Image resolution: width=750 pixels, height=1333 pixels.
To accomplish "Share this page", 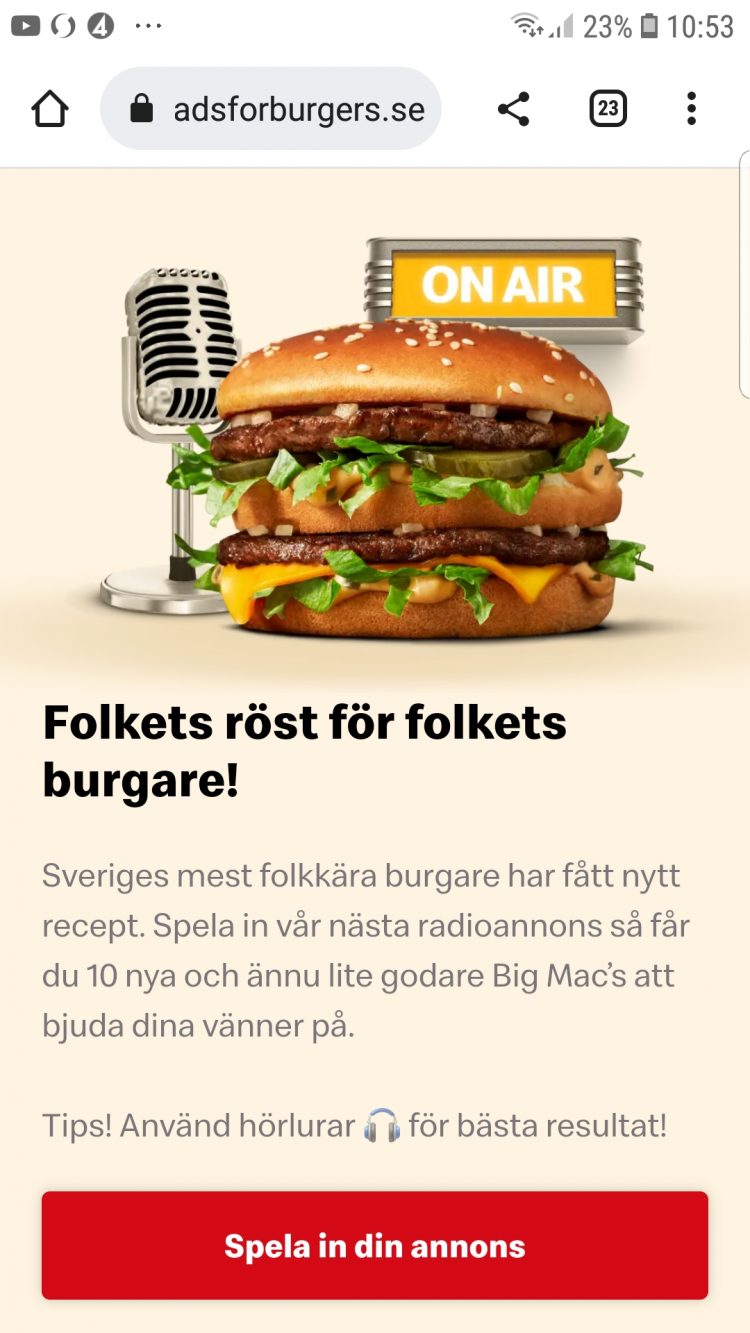I will point(513,109).
